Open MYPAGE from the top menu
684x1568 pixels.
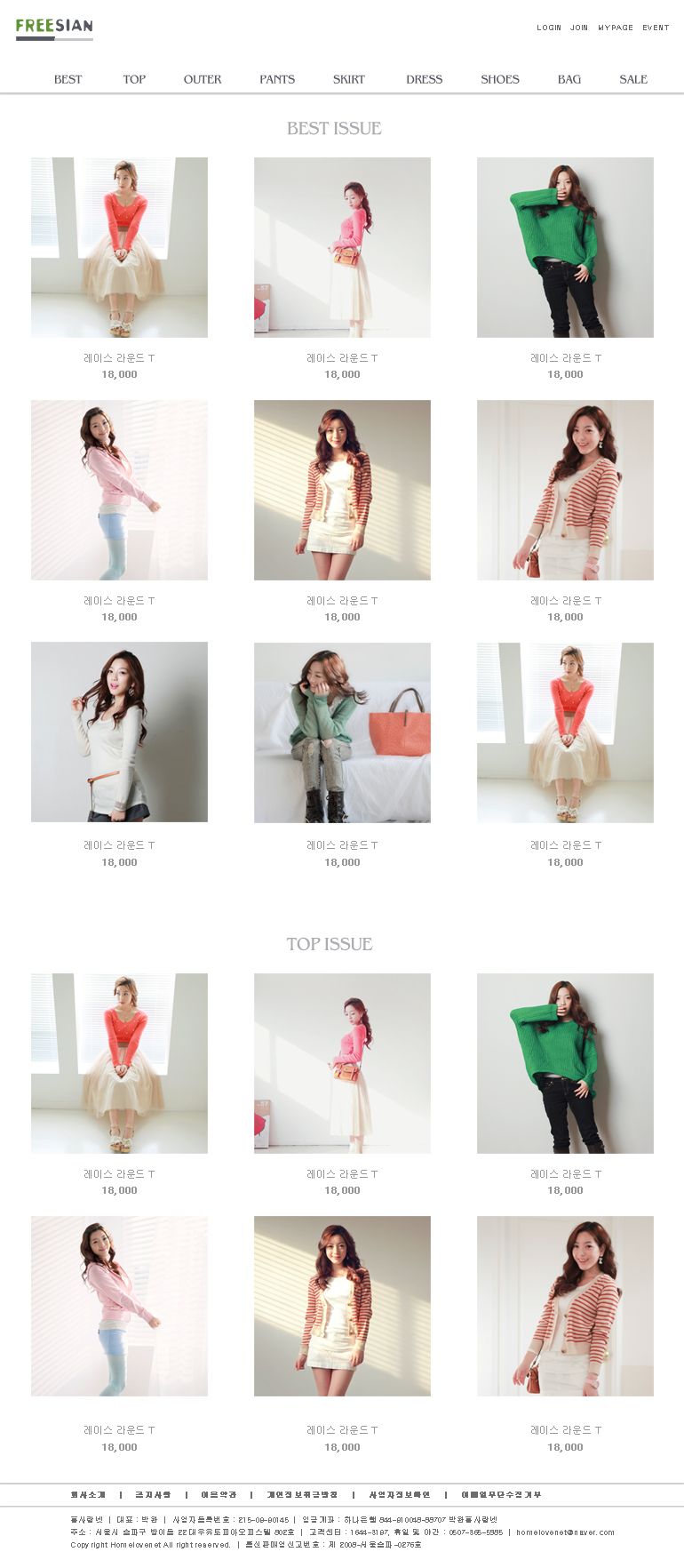coord(616,28)
